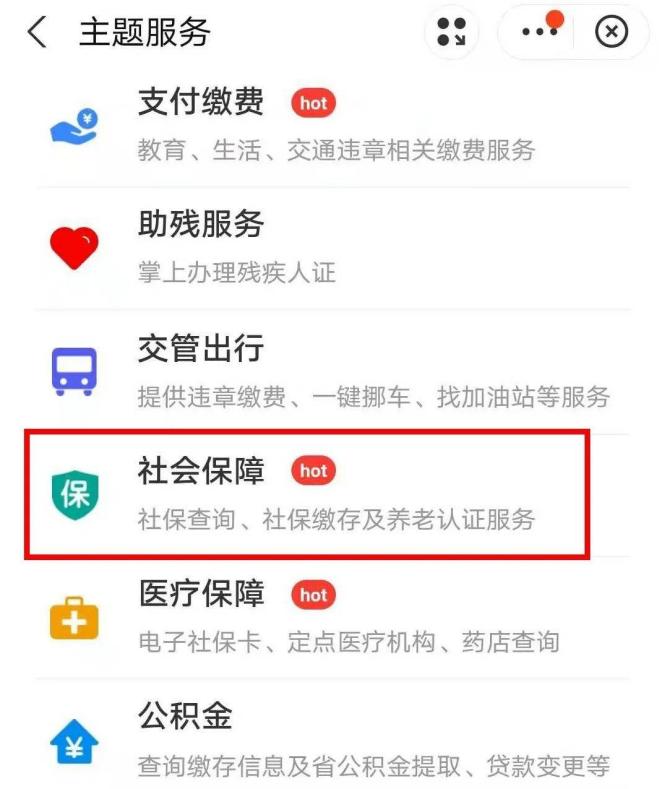This screenshot has height=789, width=662.
Task: Open the four-dot shortcut icon
Action: coord(451,33)
